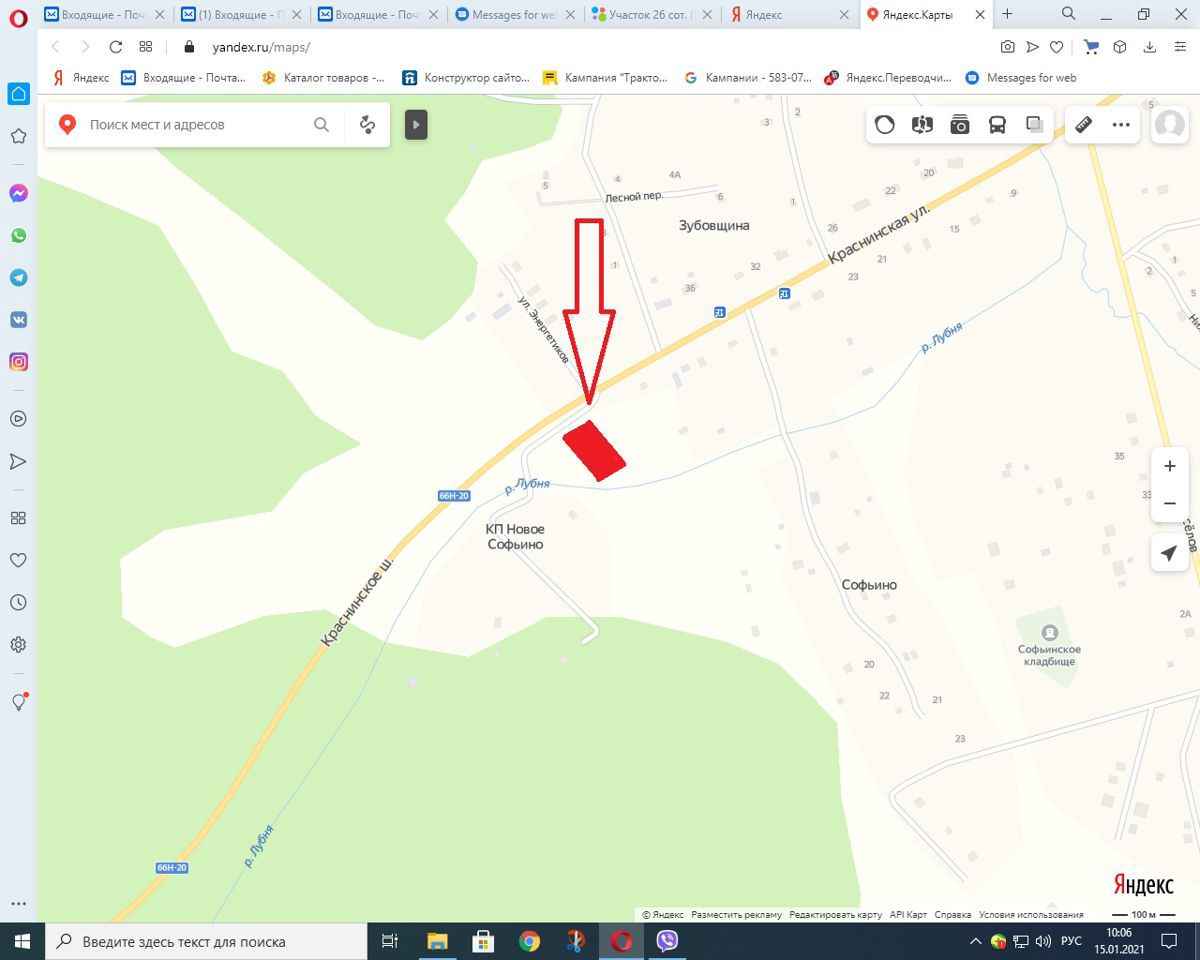This screenshot has height=960, width=1200.
Task: Zoom in on the map
Action: [x=1169, y=466]
